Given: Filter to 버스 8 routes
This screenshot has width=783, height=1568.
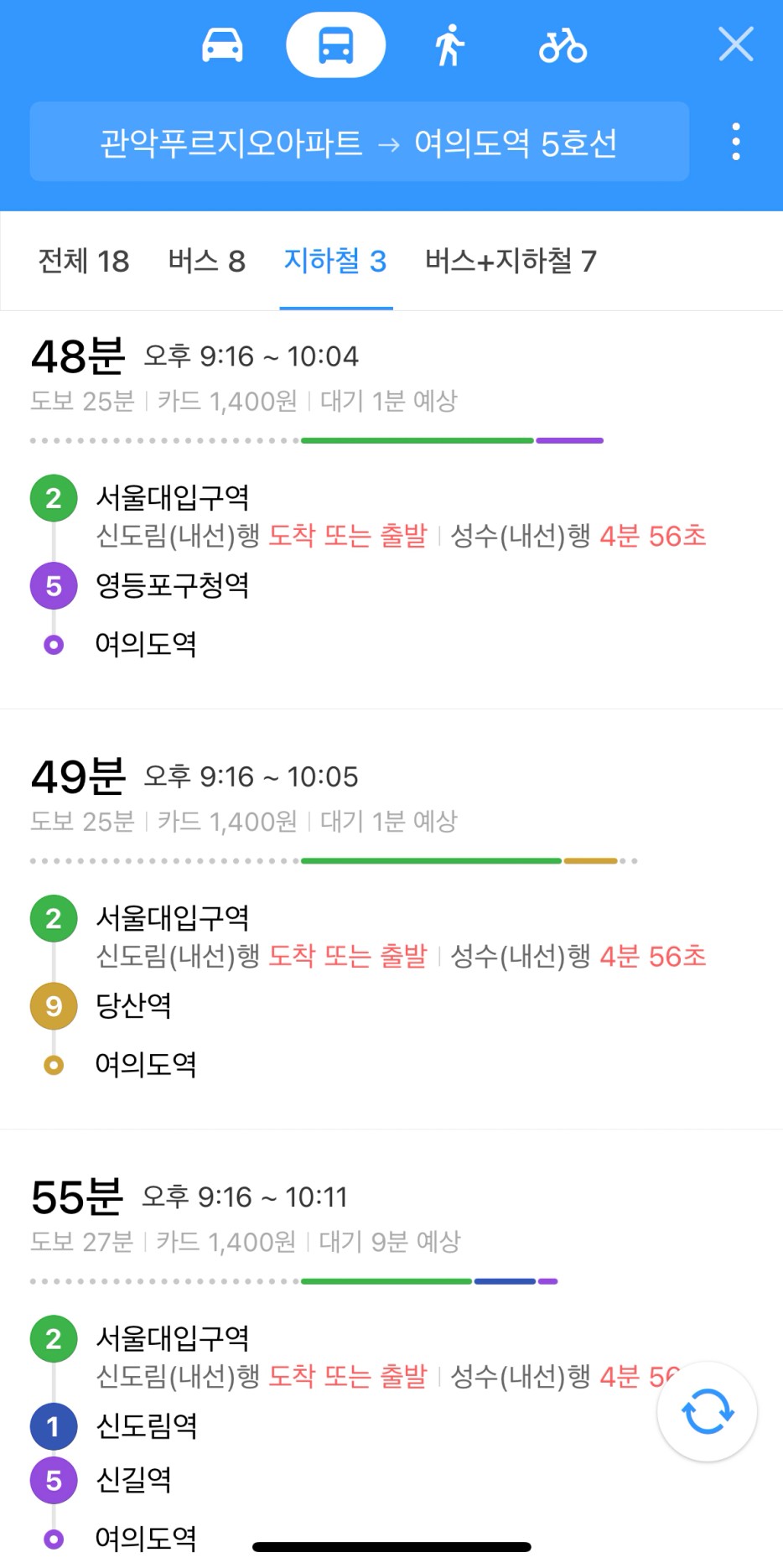Looking at the screenshot, I should (x=206, y=261).
